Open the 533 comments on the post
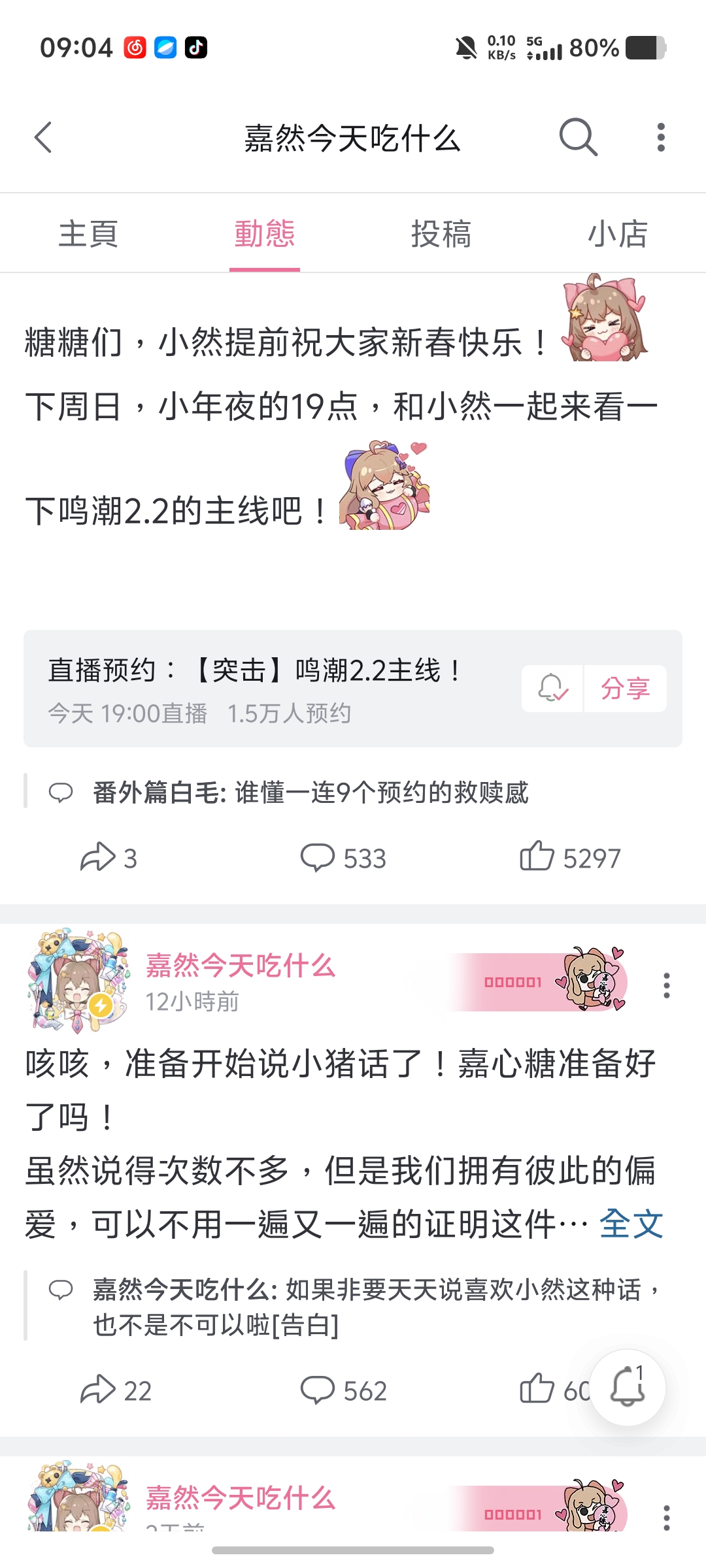The width and height of the screenshot is (706, 1568). pos(343,857)
